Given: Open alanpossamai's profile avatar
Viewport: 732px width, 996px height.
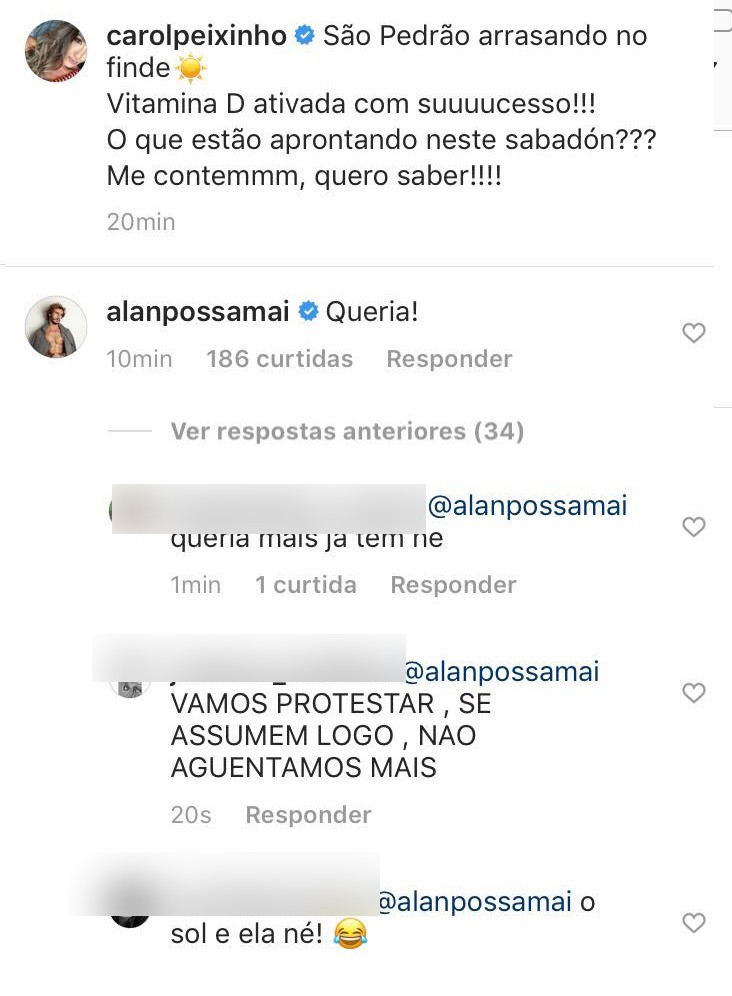Looking at the screenshot, I should [56, 327].
